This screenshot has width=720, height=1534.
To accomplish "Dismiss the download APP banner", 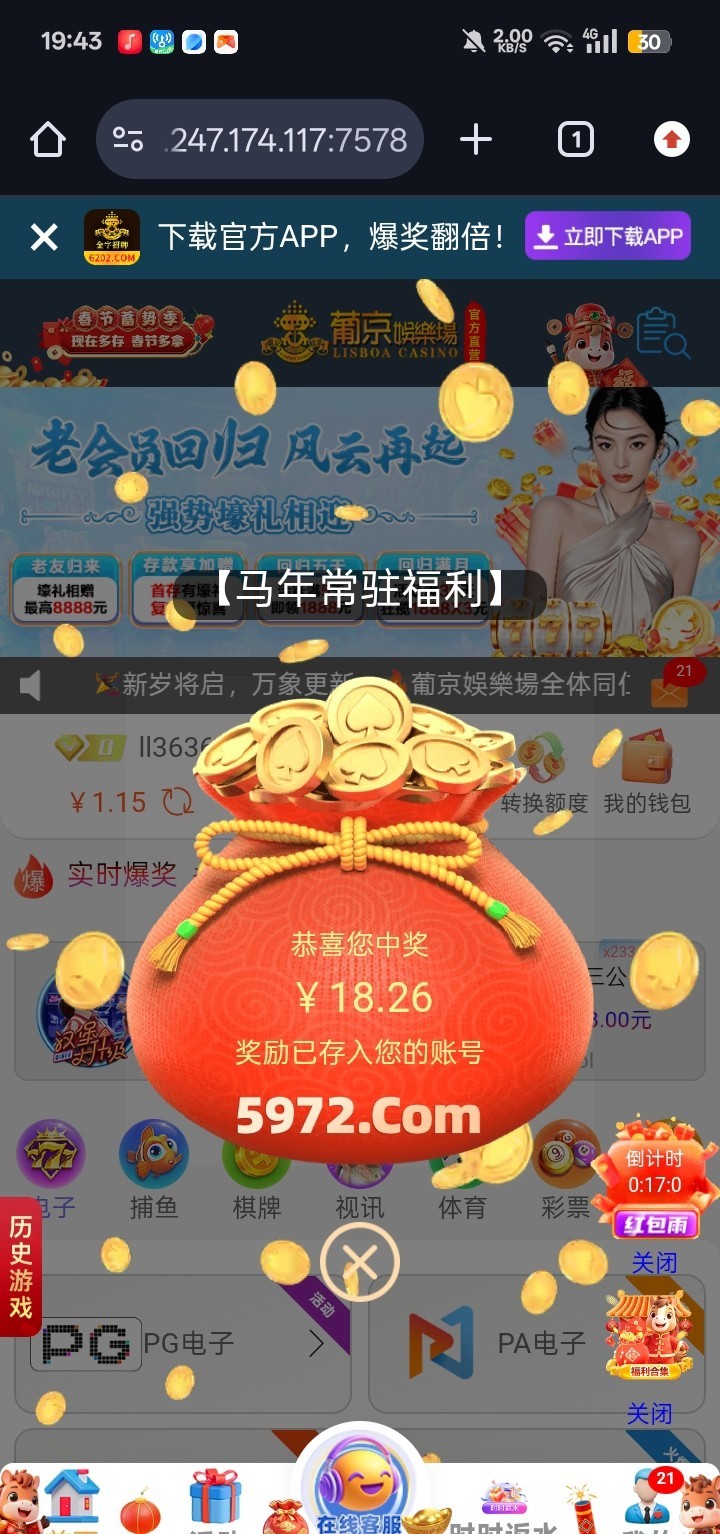I will [44, 237].
